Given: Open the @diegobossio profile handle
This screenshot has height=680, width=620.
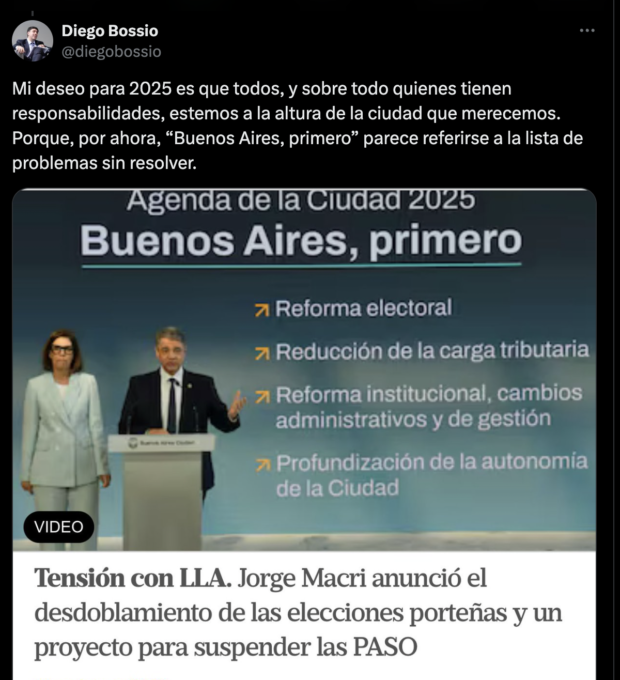Looking at the screenshot, I should click(111, 51).
